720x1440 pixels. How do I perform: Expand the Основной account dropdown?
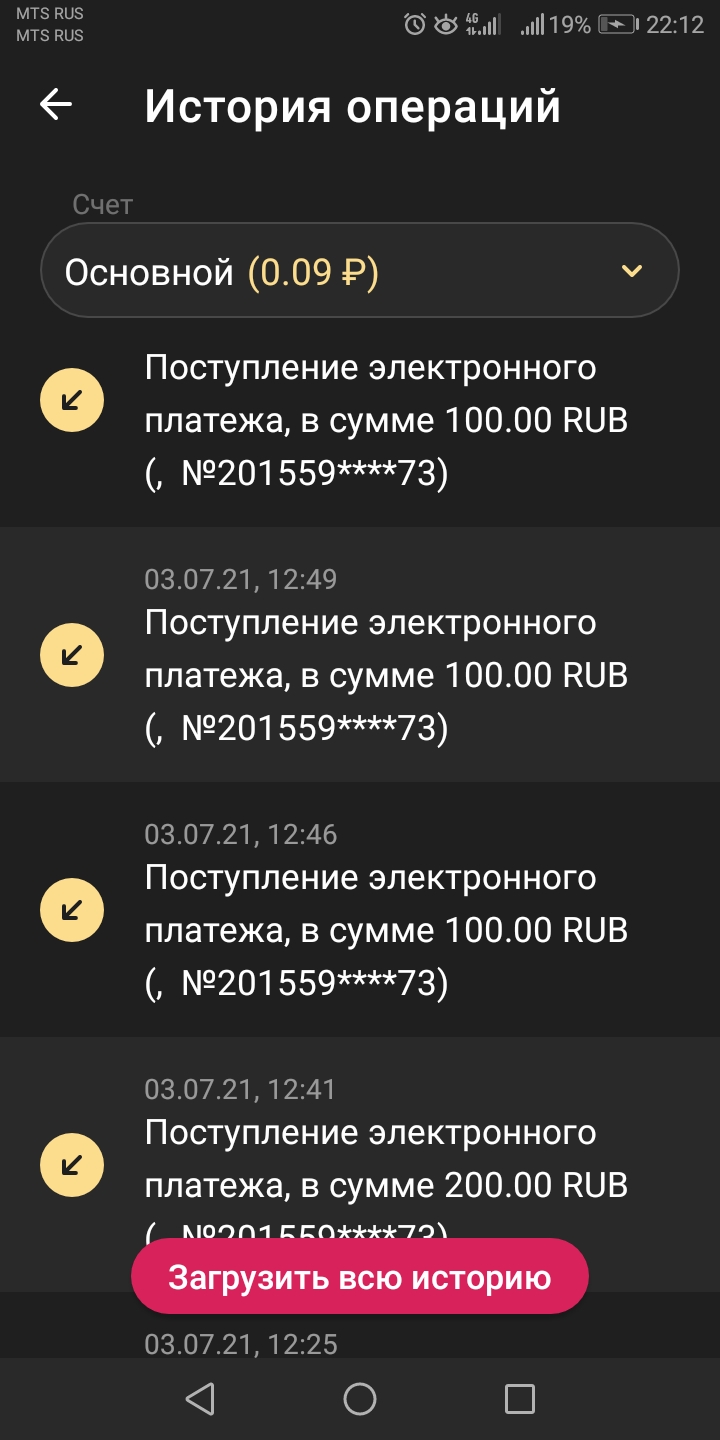[x=360, y=271]
